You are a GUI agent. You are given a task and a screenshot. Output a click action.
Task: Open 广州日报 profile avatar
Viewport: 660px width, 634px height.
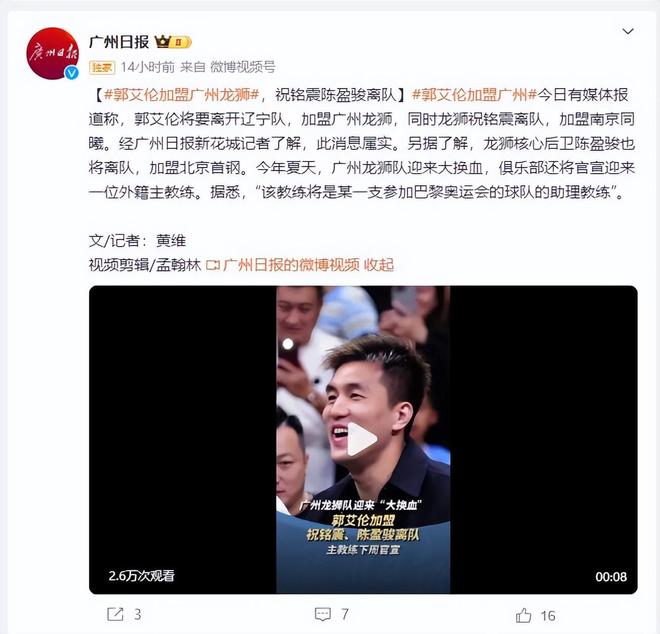point(52,53)
